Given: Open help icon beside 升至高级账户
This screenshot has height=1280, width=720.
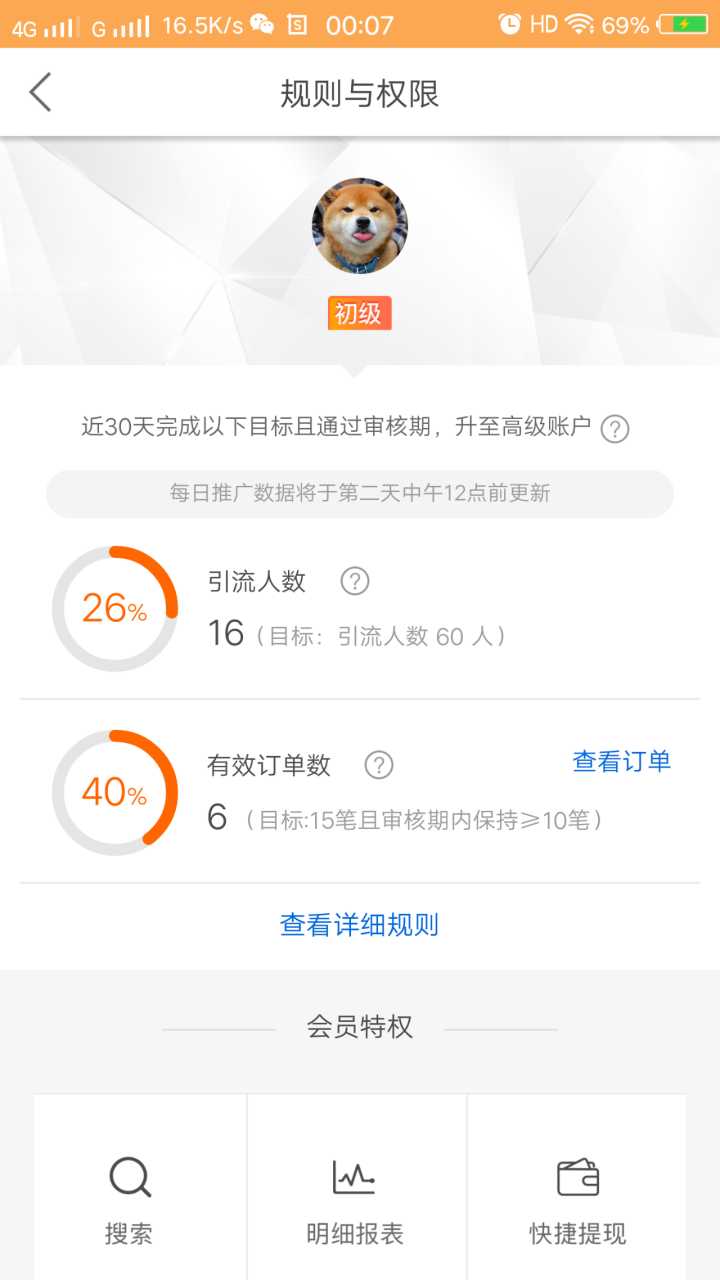Looking at the screenshot, I should [x=615, y=430].
